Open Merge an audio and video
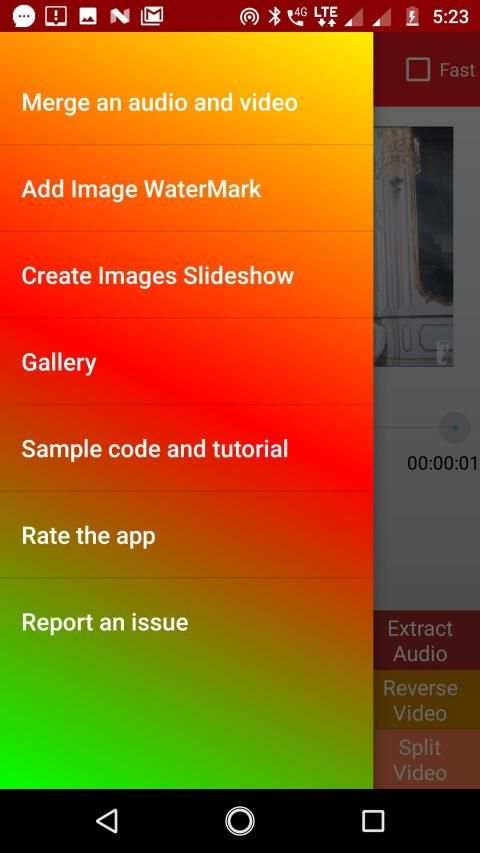The width and height of the screenshot is (480, 853). pyautogui.click(x=187, y=102)
